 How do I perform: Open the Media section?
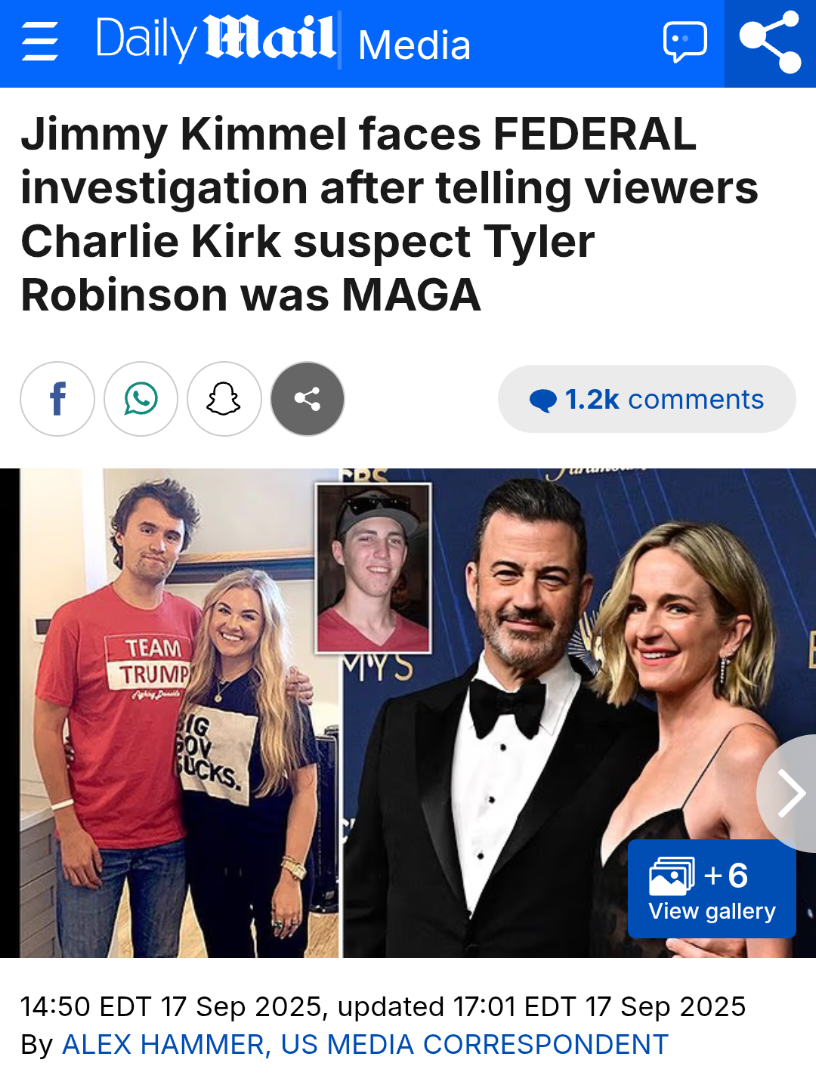413,45
